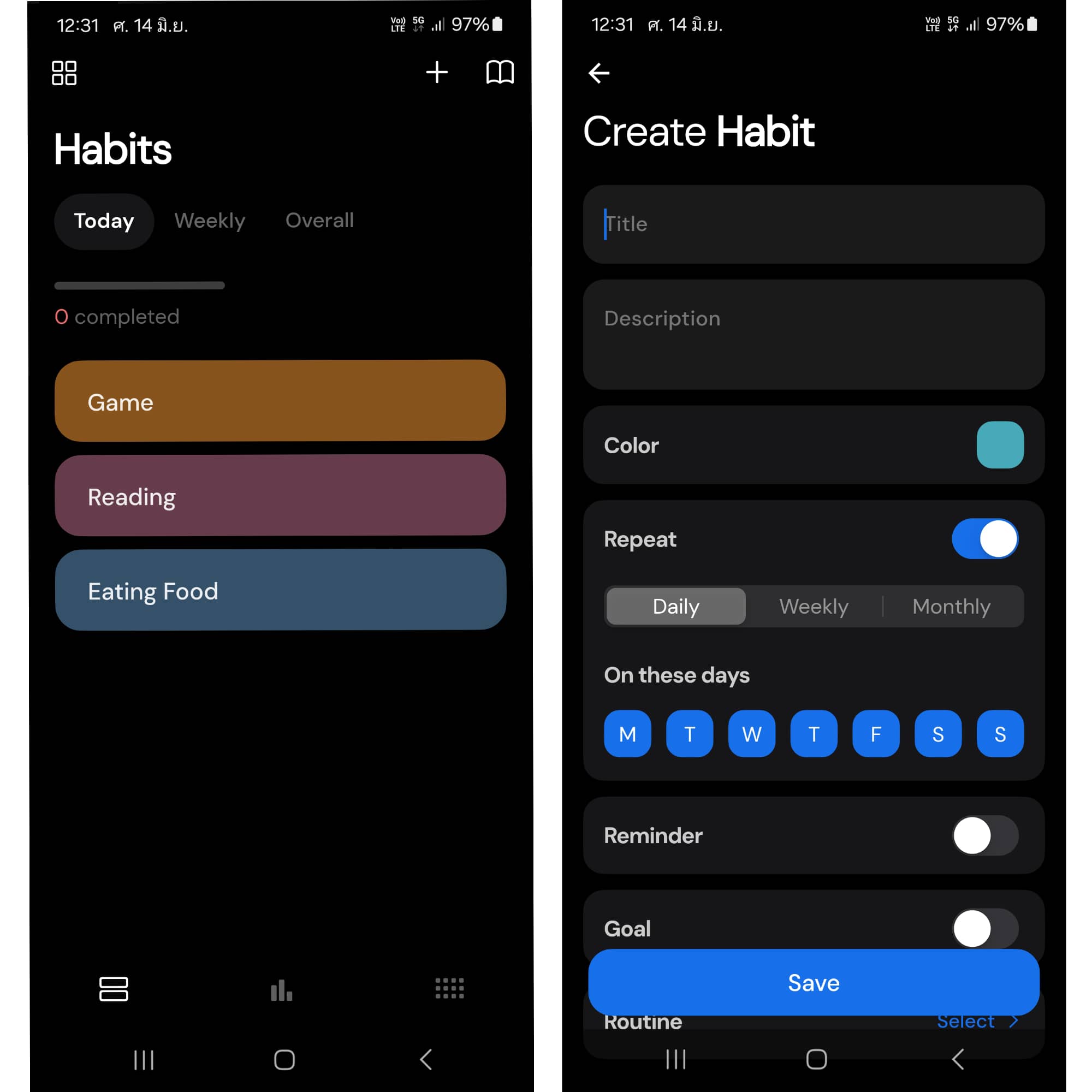Turn off the Repeat switch

pos(984,539)
